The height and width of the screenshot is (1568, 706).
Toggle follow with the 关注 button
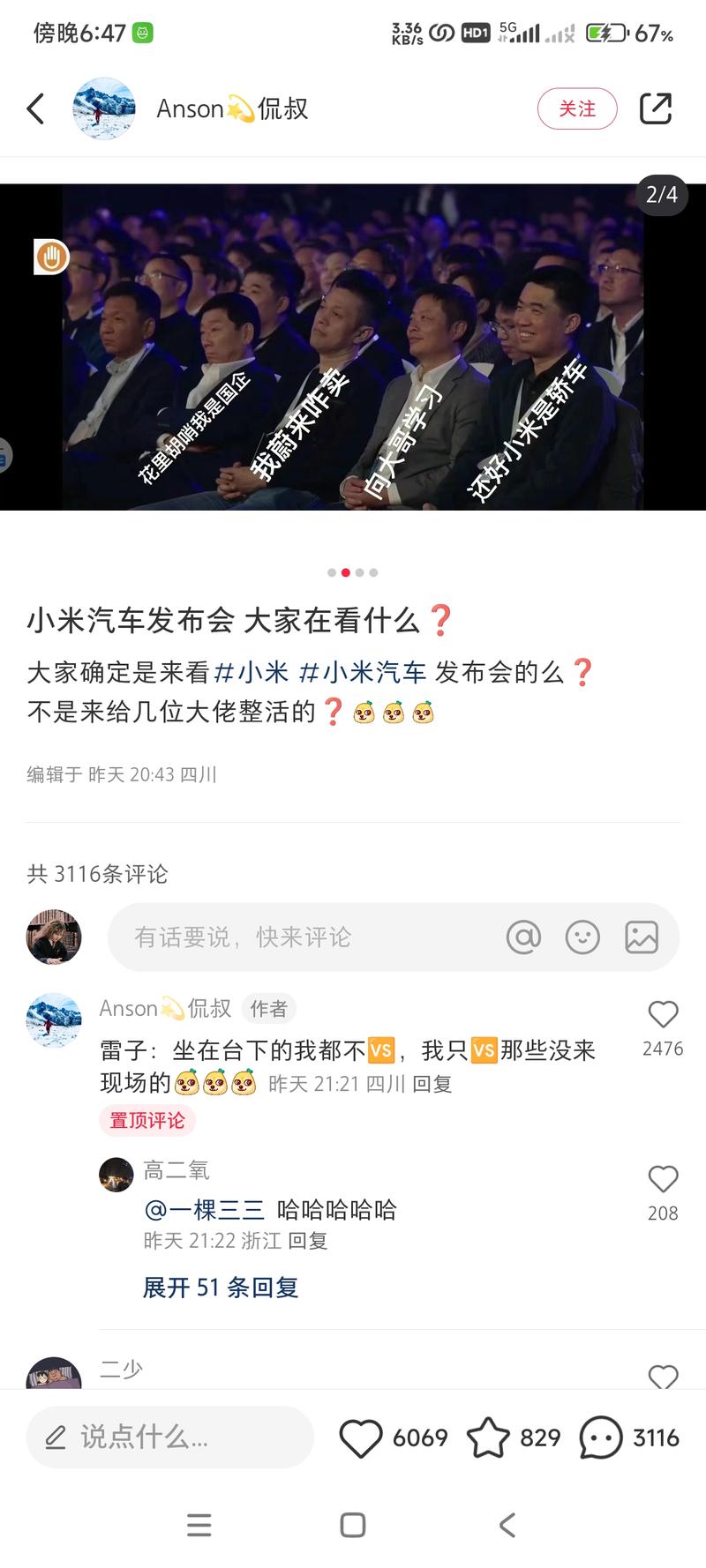(x=577, y=108)
